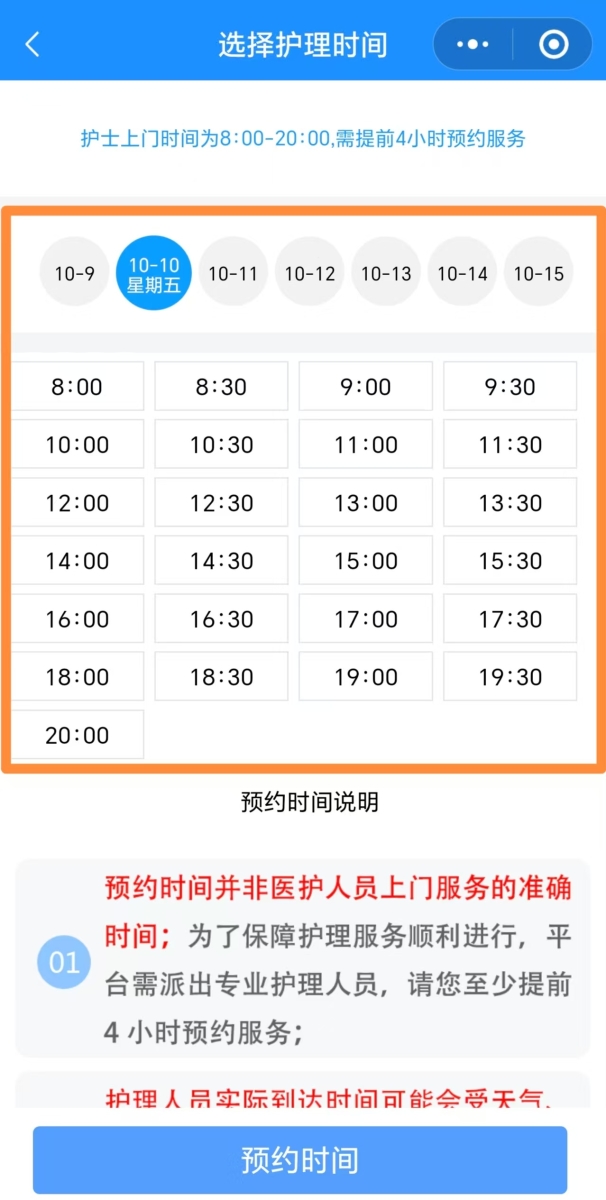Confirm with the 预约时间 button

point(300,1160)
